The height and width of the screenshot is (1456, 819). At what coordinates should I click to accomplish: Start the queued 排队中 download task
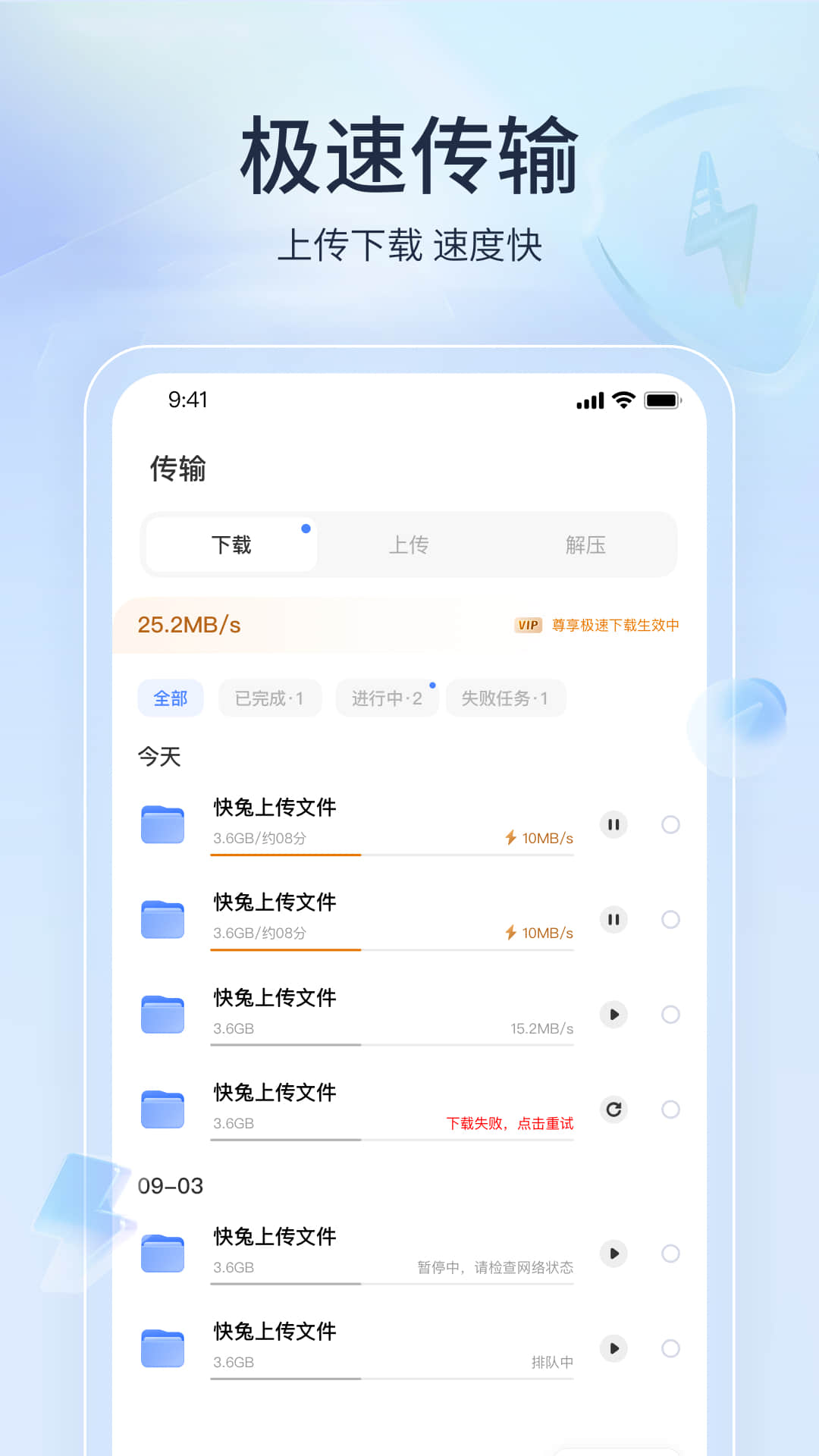613,1349
